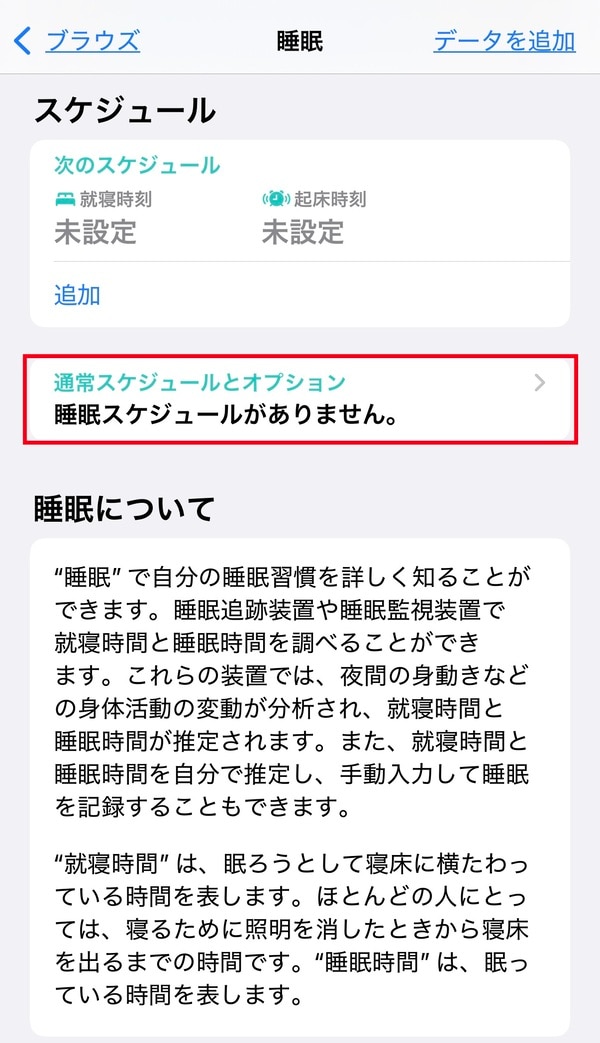Tap データを追加 to add data
The height and width of the screenshot is (1043, 600).
point(503,41)
